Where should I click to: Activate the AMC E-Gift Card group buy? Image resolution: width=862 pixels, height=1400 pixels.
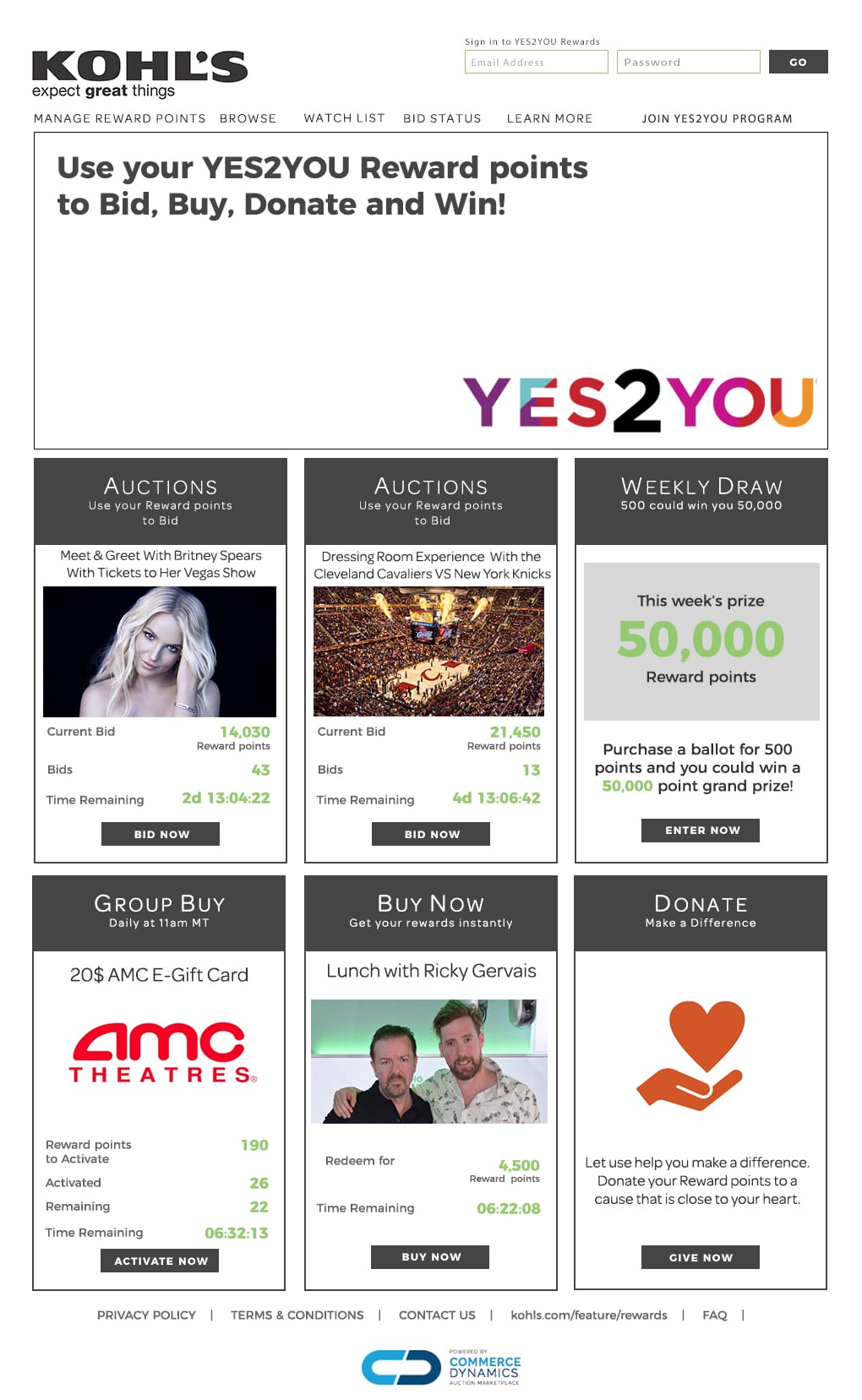click(160, 1261)
